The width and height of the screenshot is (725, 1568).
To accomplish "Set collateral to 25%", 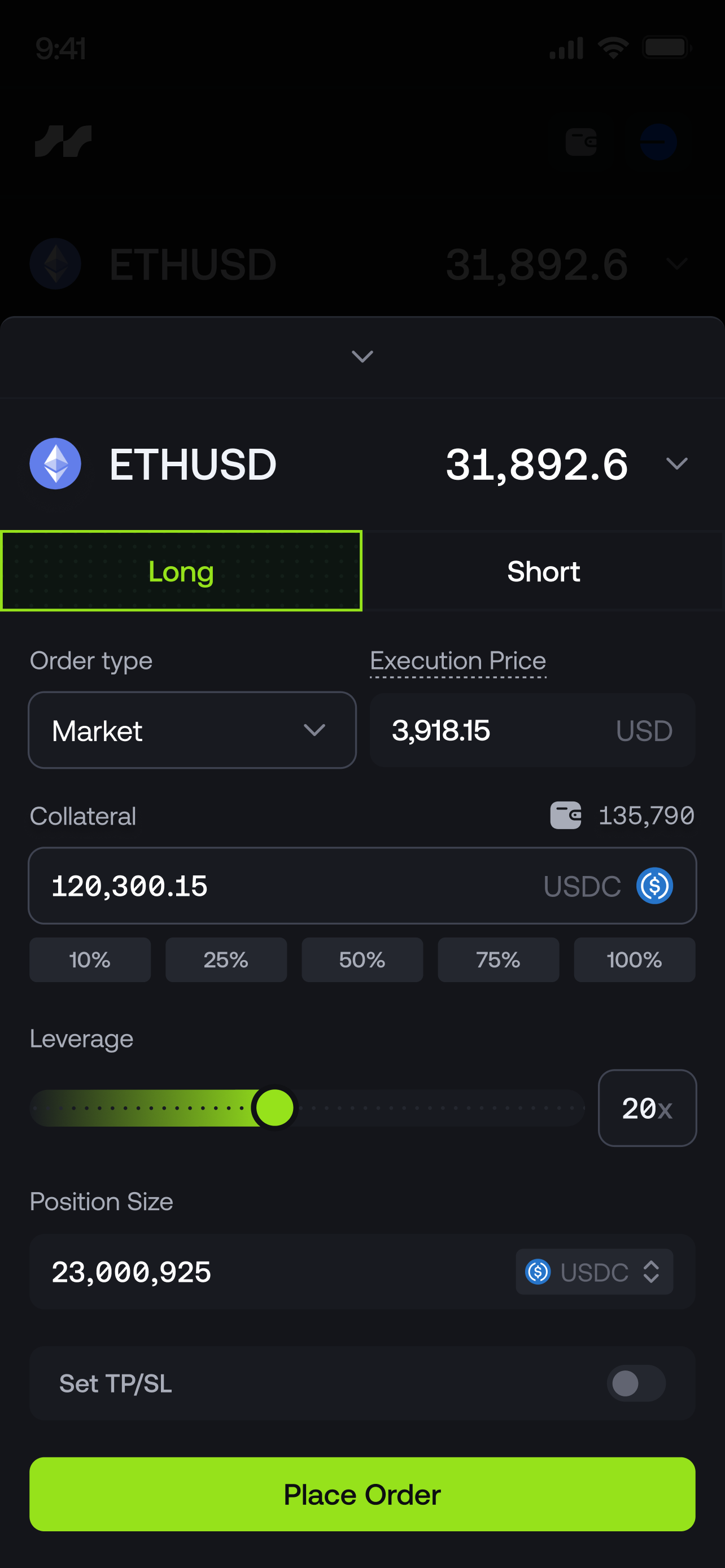I will tap(226, 960).
